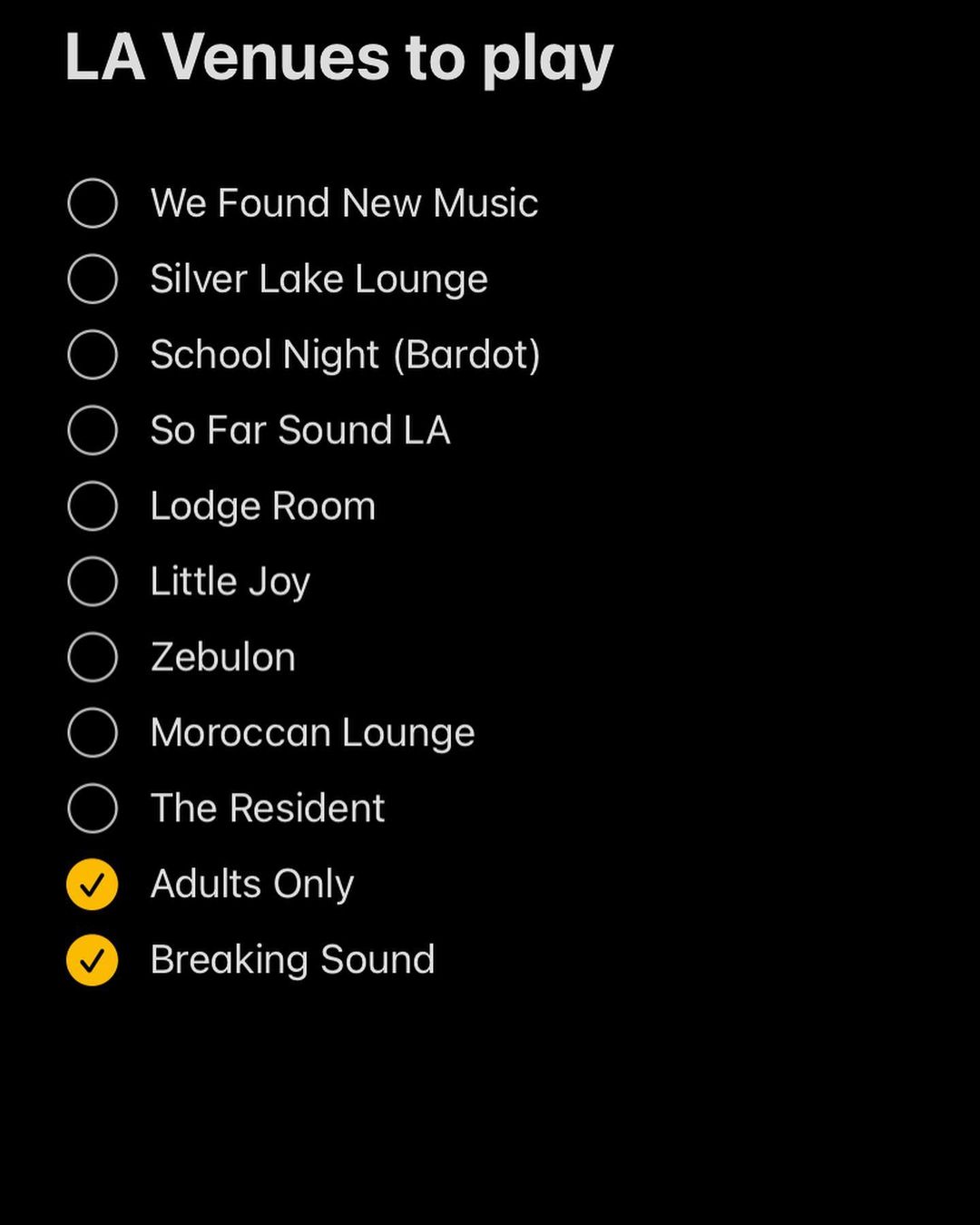
Task: Mark Silver Lake Lounge as done
Action: (93, 279)
